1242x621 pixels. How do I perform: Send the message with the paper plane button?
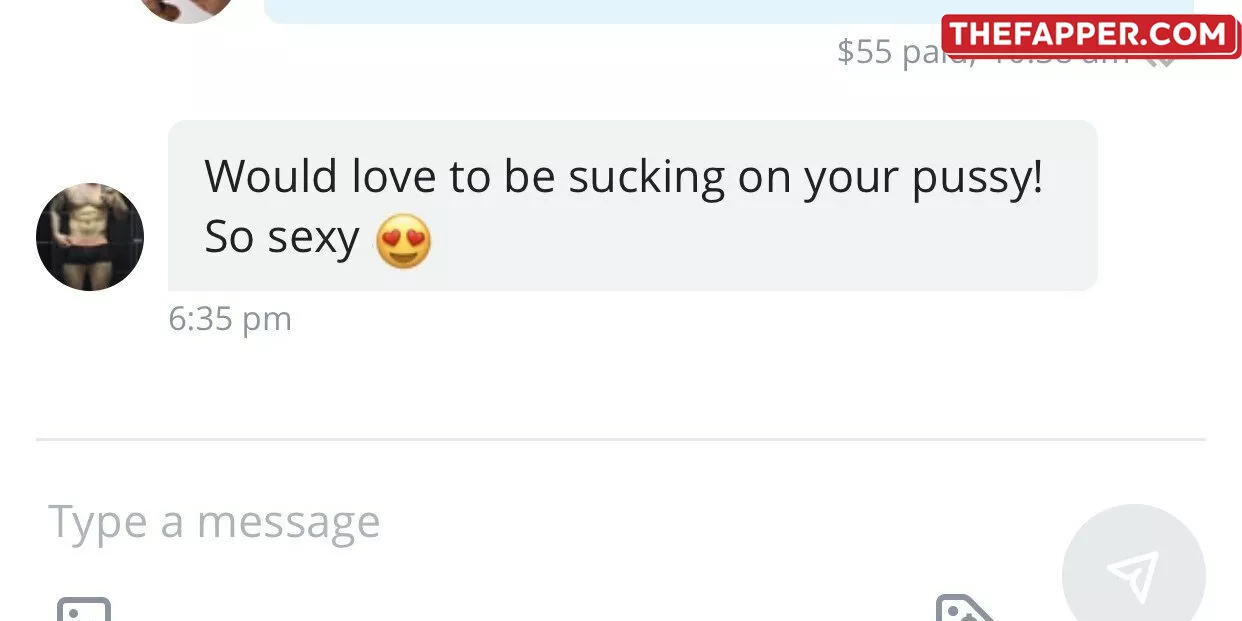tap(1133, 574)
